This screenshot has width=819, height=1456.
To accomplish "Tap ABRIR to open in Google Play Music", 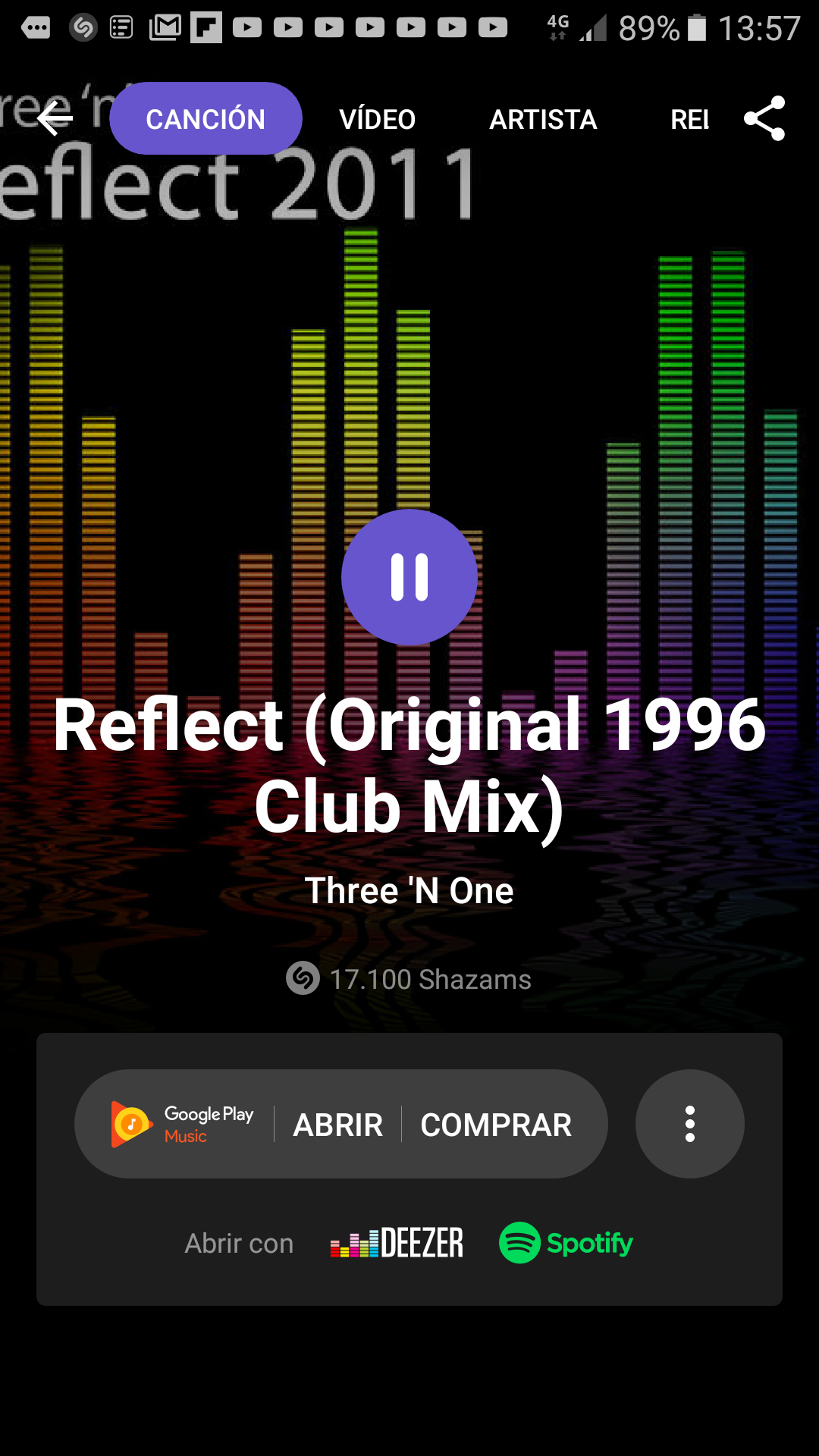I will 338,1125.
